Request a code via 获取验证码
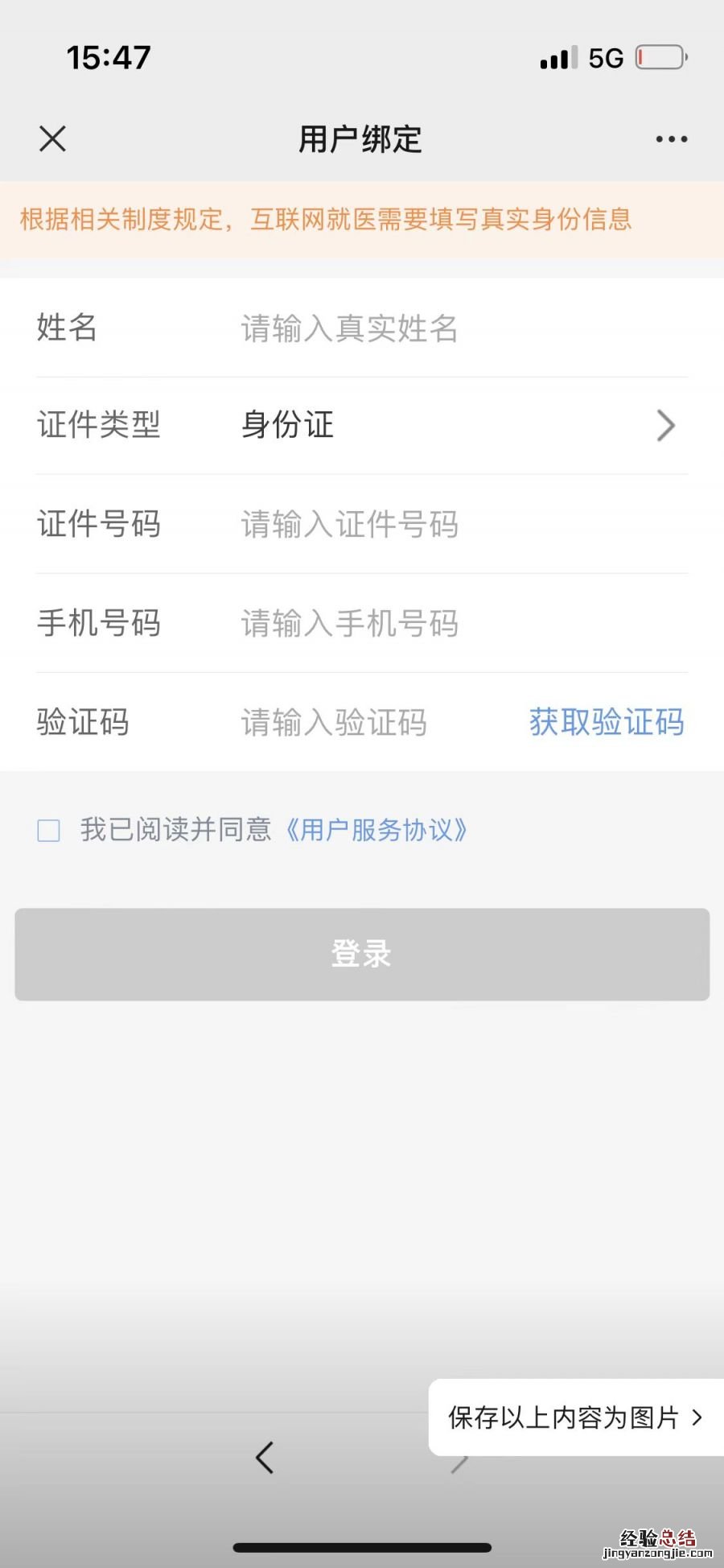Screen dimensions: 724x1568 (607, 722)
